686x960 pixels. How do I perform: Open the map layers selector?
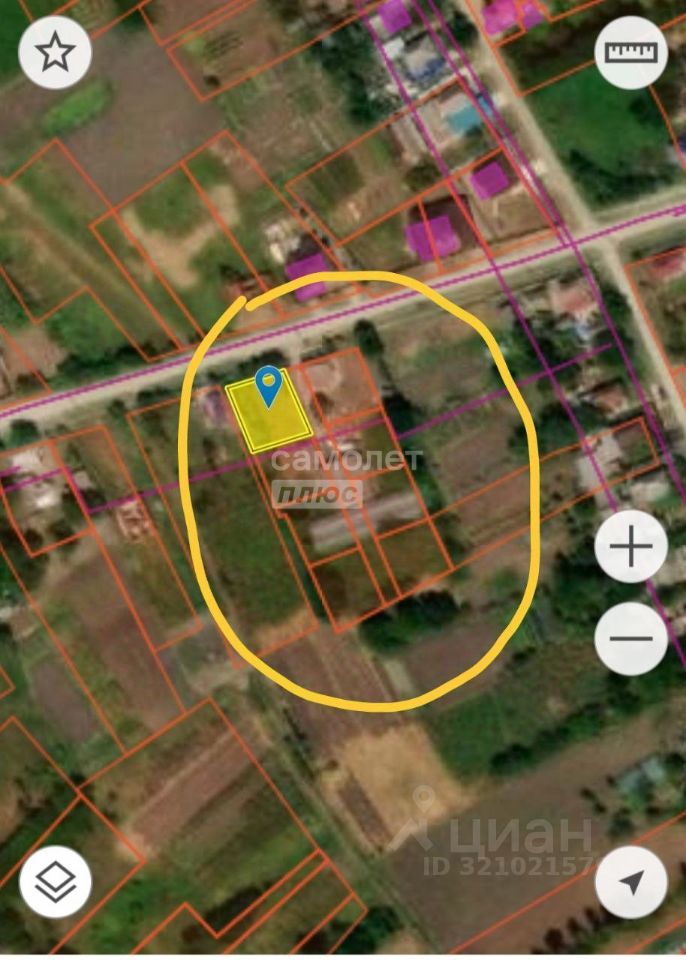click(x=55, y=881)
